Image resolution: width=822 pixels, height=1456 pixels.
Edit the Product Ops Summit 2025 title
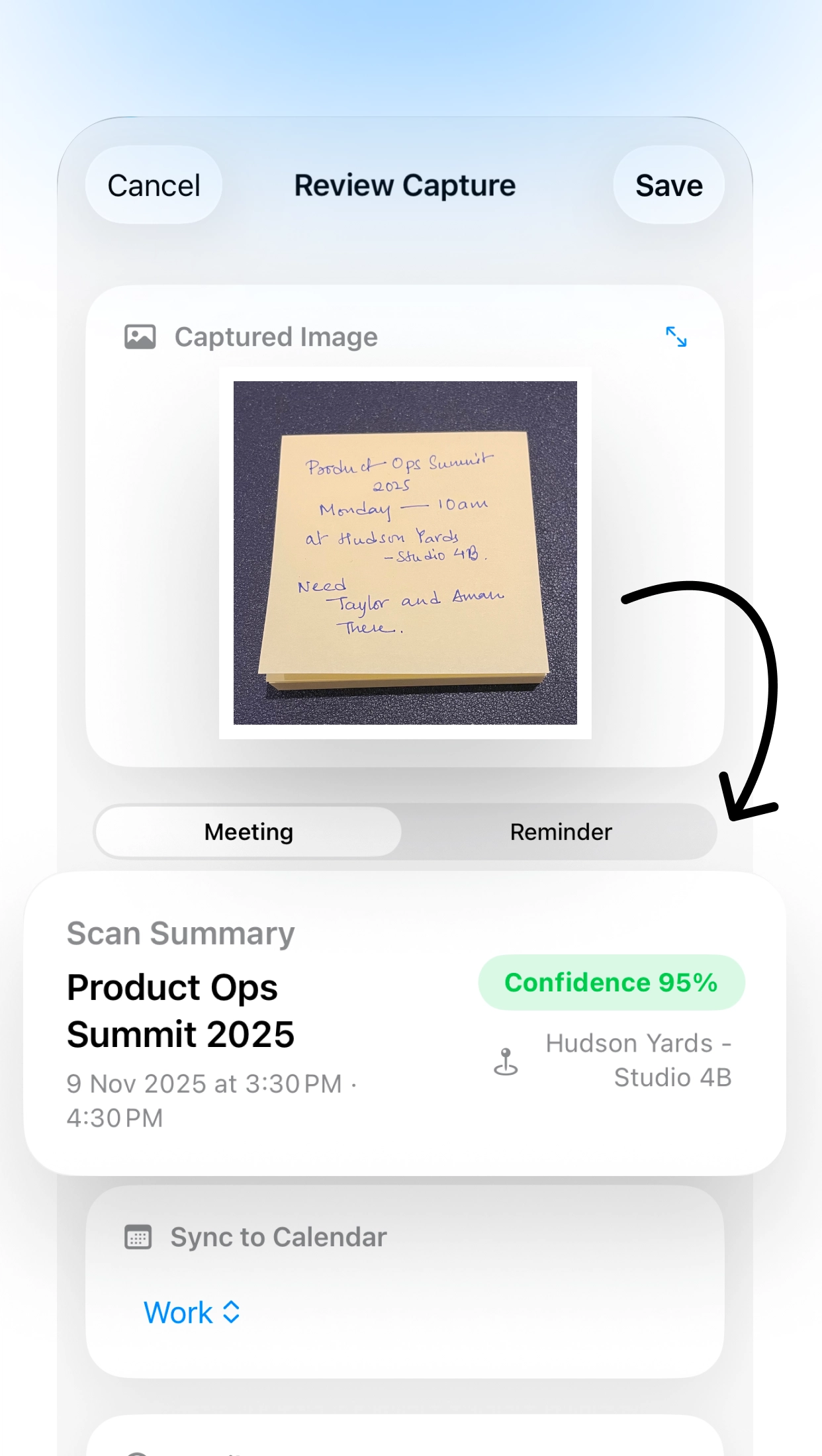181,1011
